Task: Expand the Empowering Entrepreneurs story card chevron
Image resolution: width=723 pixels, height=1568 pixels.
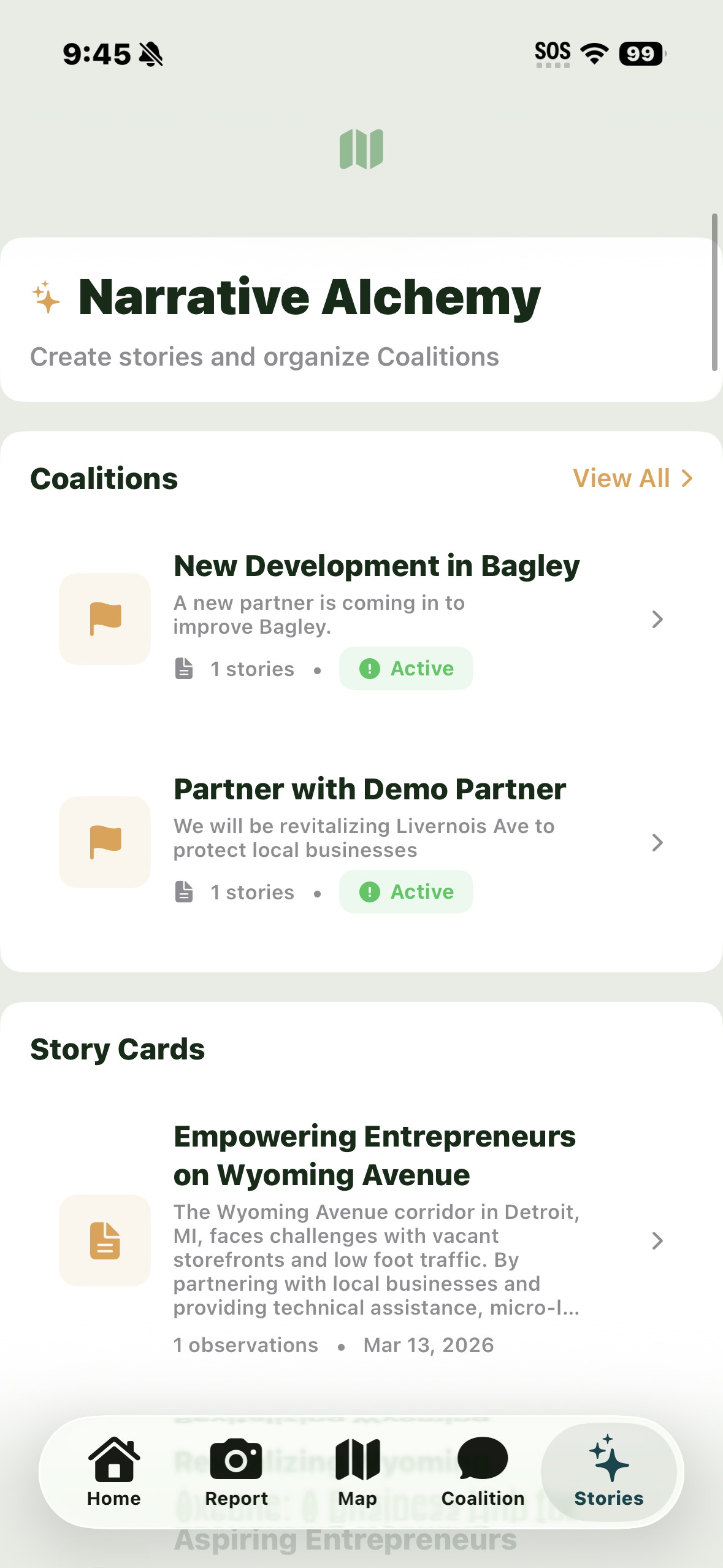Action: tap(656, 1240)
